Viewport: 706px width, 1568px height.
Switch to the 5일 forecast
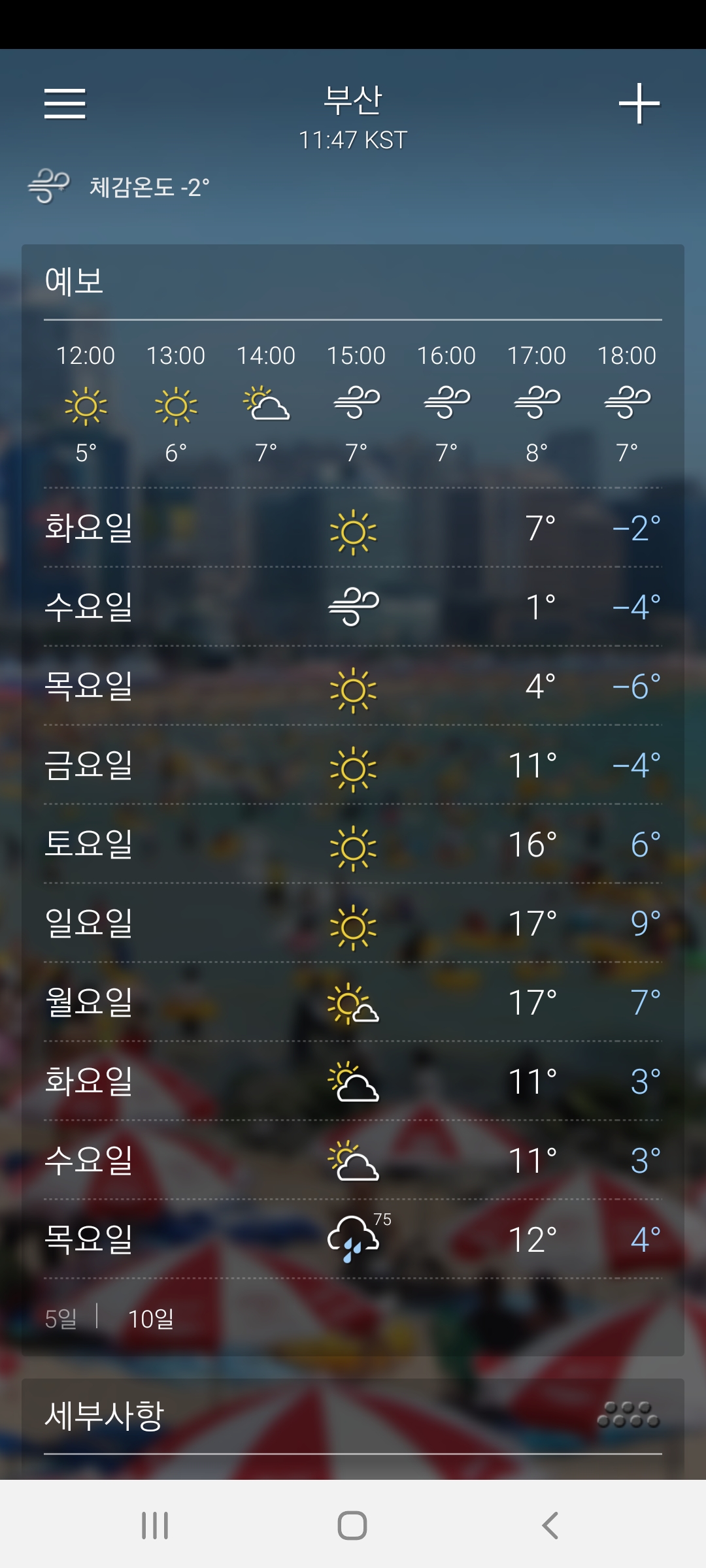point(61,1318)
